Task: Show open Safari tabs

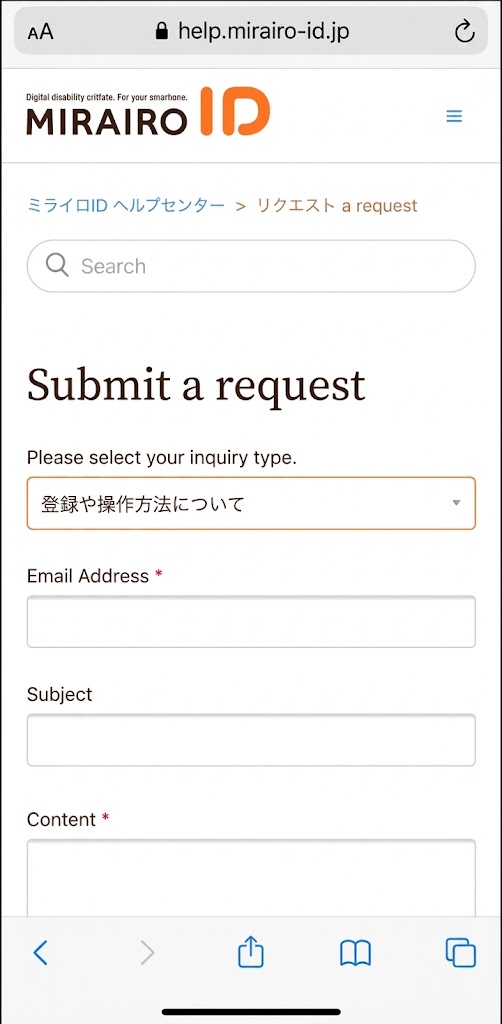Action: (x=460, y=953)
